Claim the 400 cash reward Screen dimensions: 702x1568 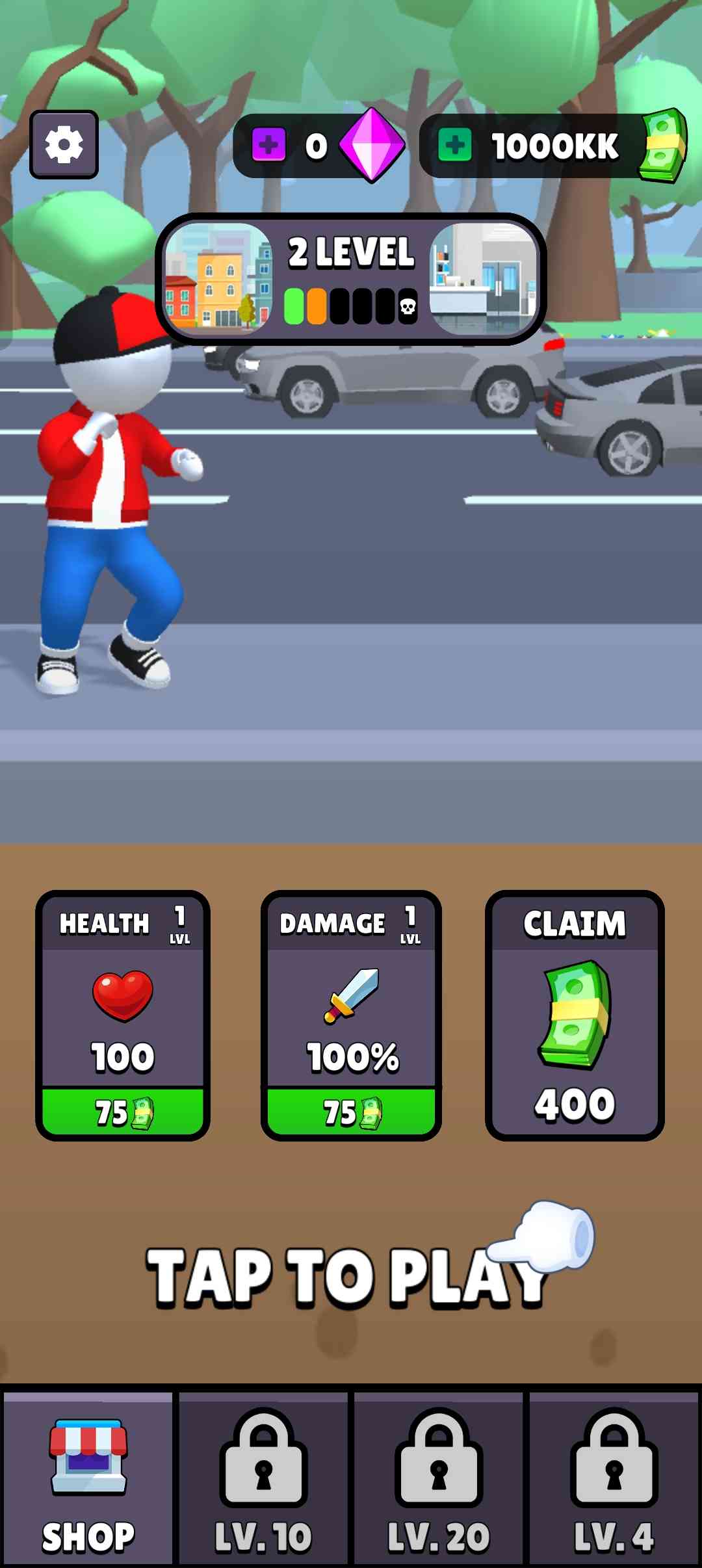tap(575, 1015)
